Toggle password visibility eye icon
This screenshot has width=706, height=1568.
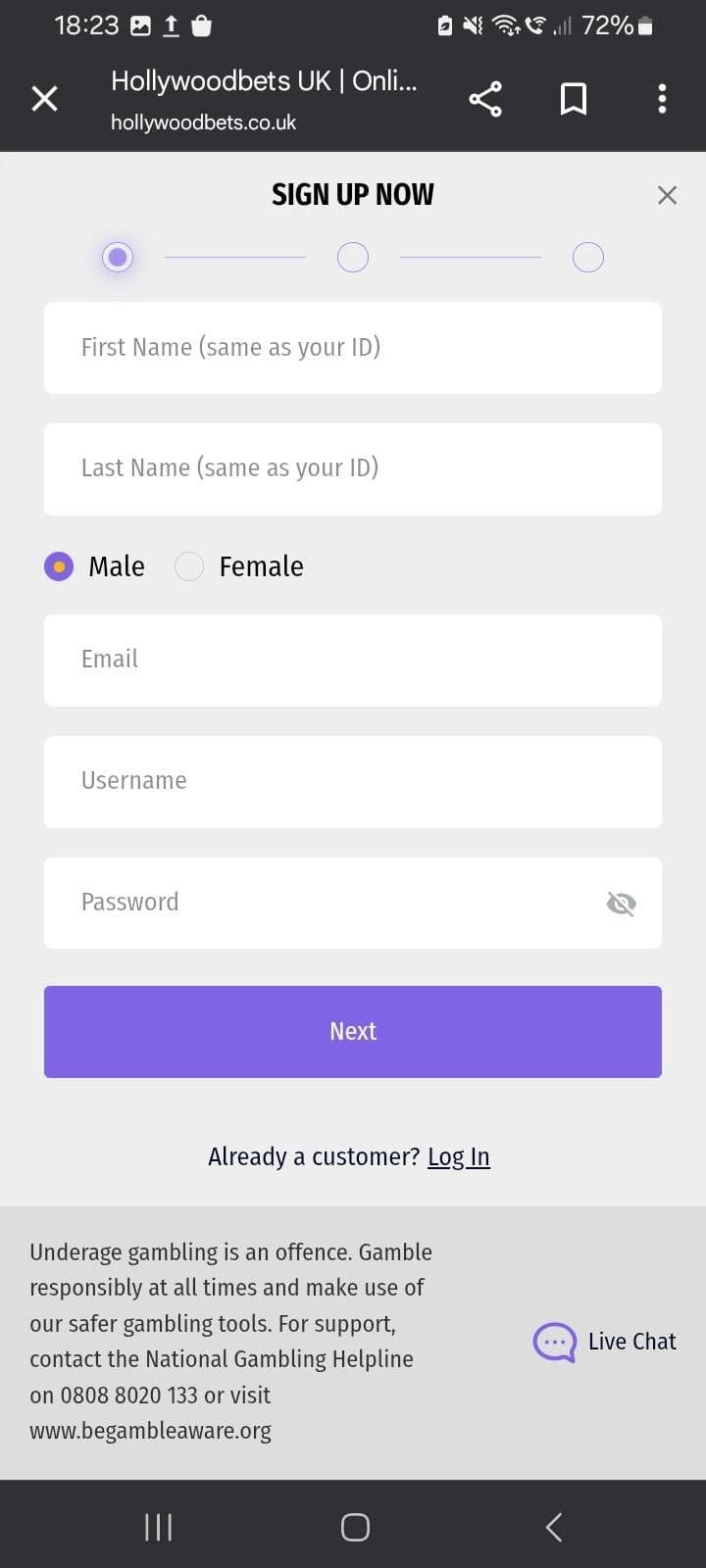point(621,904)
